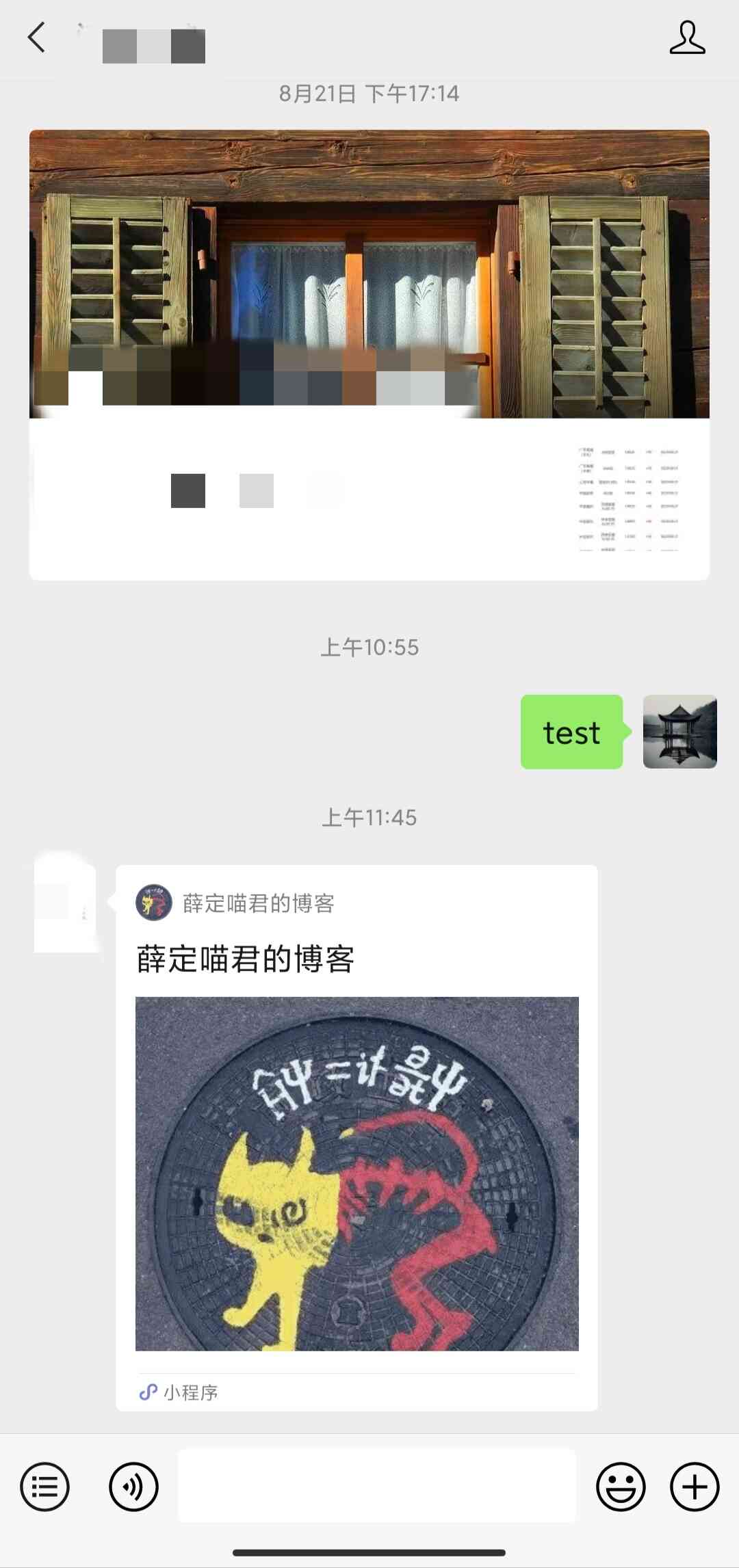Open the emoji picker
The height and width of the screenshot is (1568, 739).
621,1487
